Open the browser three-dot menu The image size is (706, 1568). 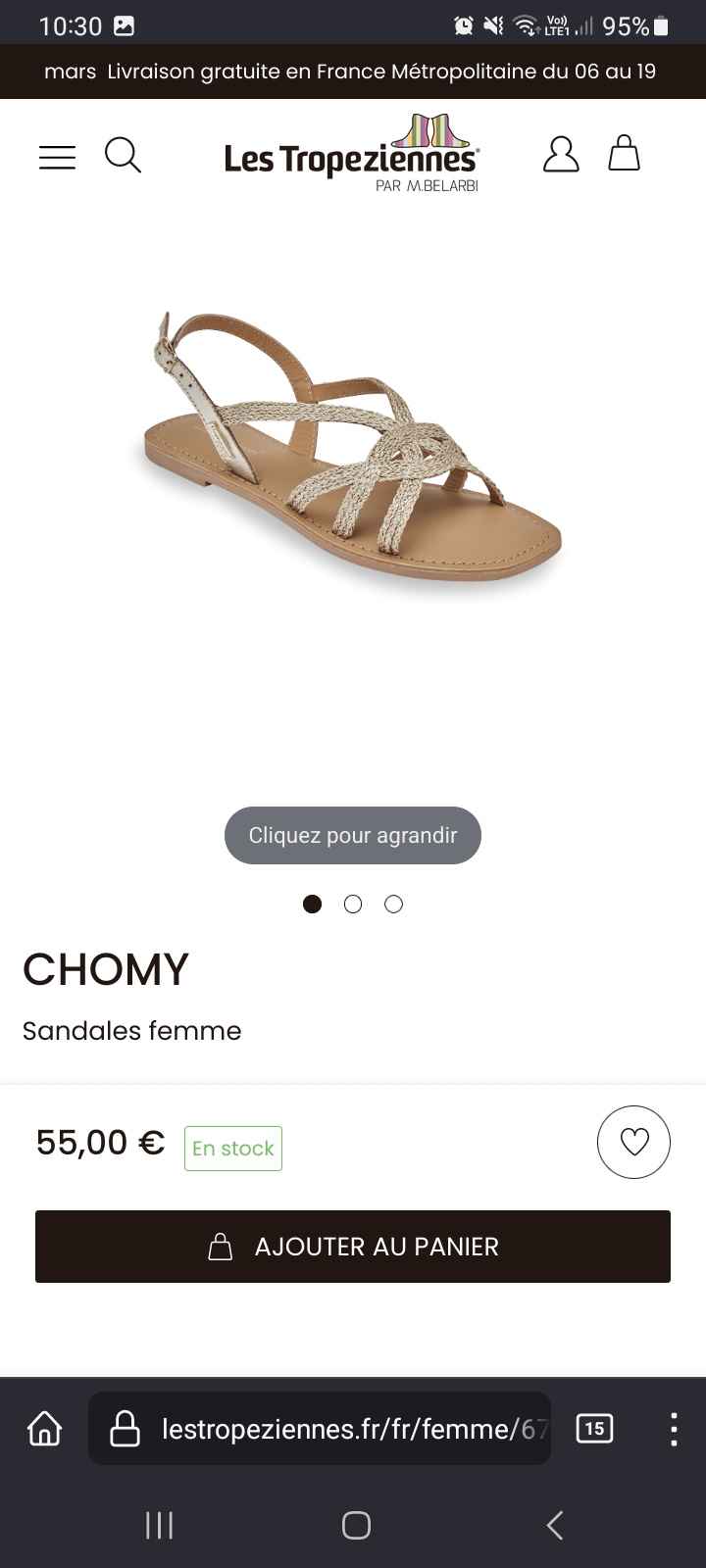coord(674,1429)
